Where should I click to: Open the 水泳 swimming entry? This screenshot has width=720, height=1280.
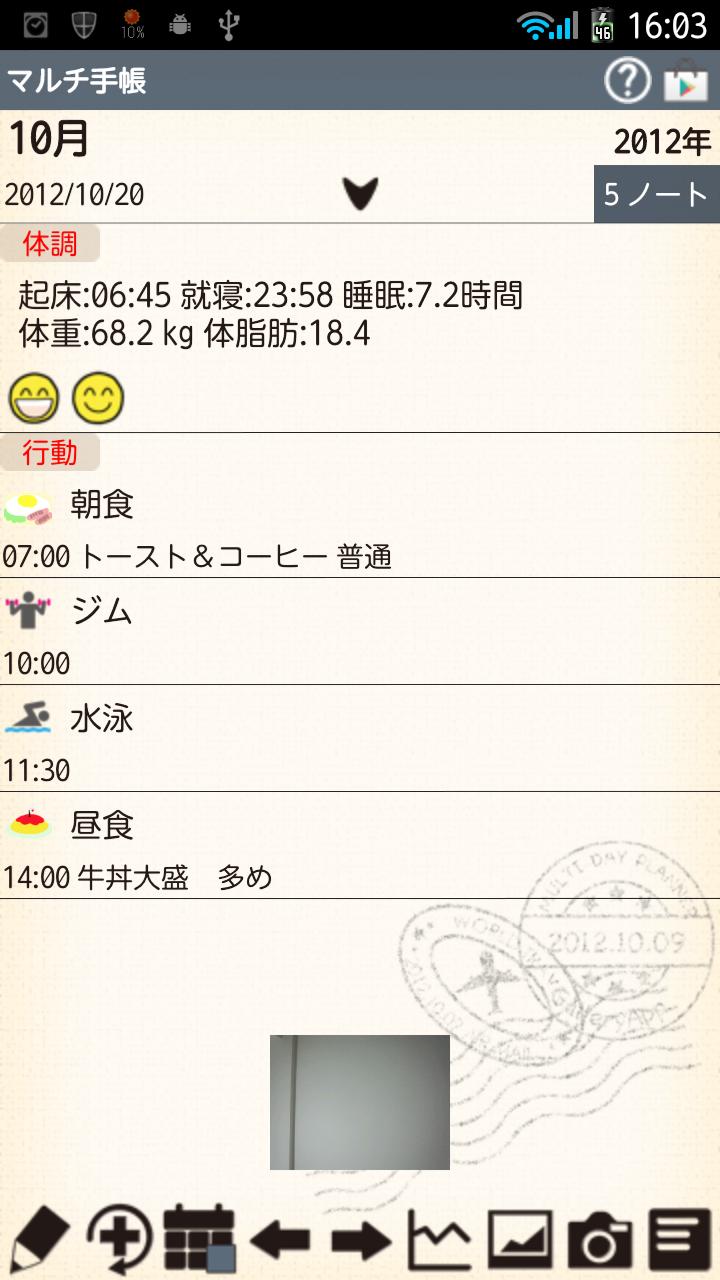(x=360, y=740)
